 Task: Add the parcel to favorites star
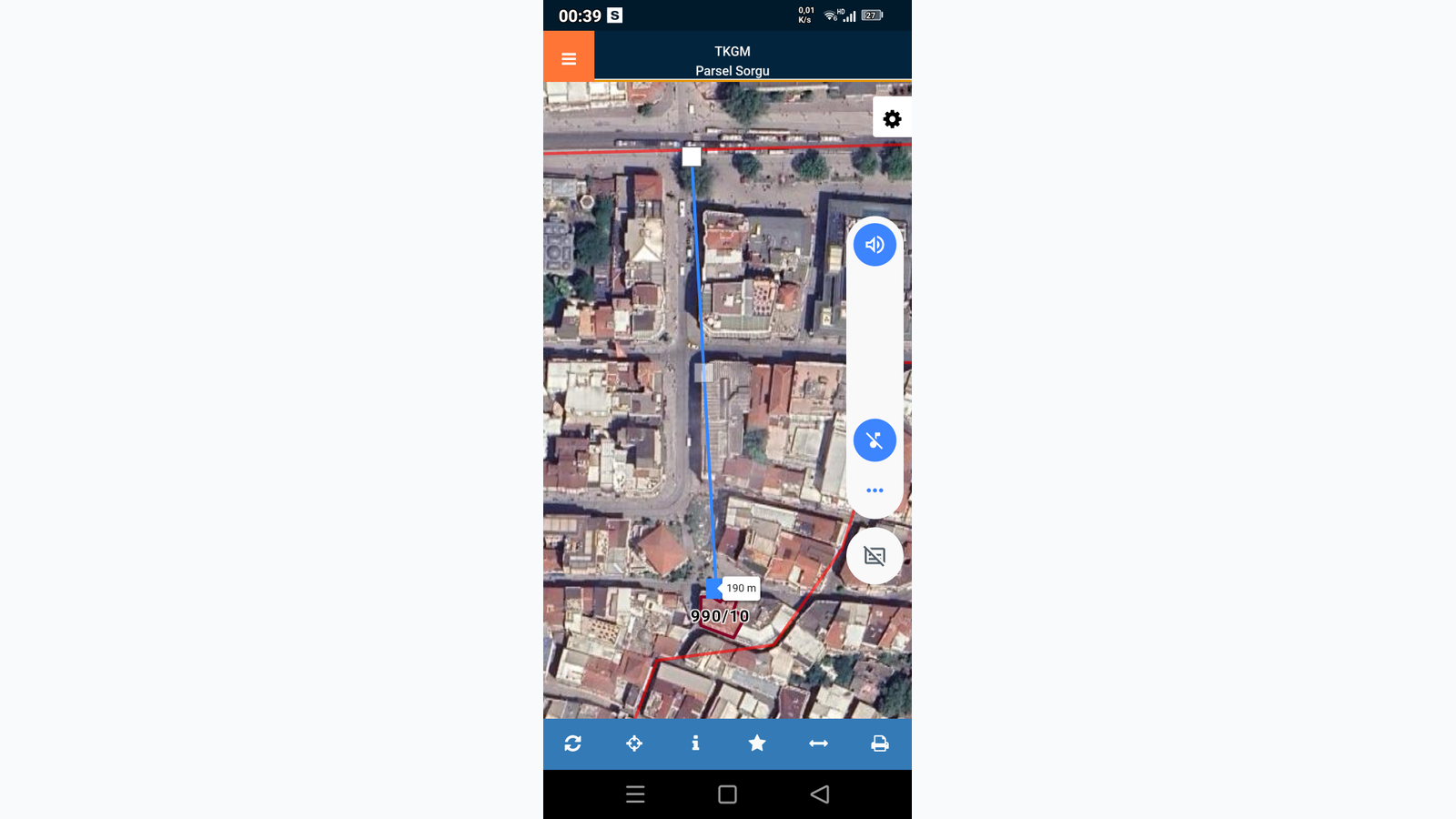pos(757,743)
